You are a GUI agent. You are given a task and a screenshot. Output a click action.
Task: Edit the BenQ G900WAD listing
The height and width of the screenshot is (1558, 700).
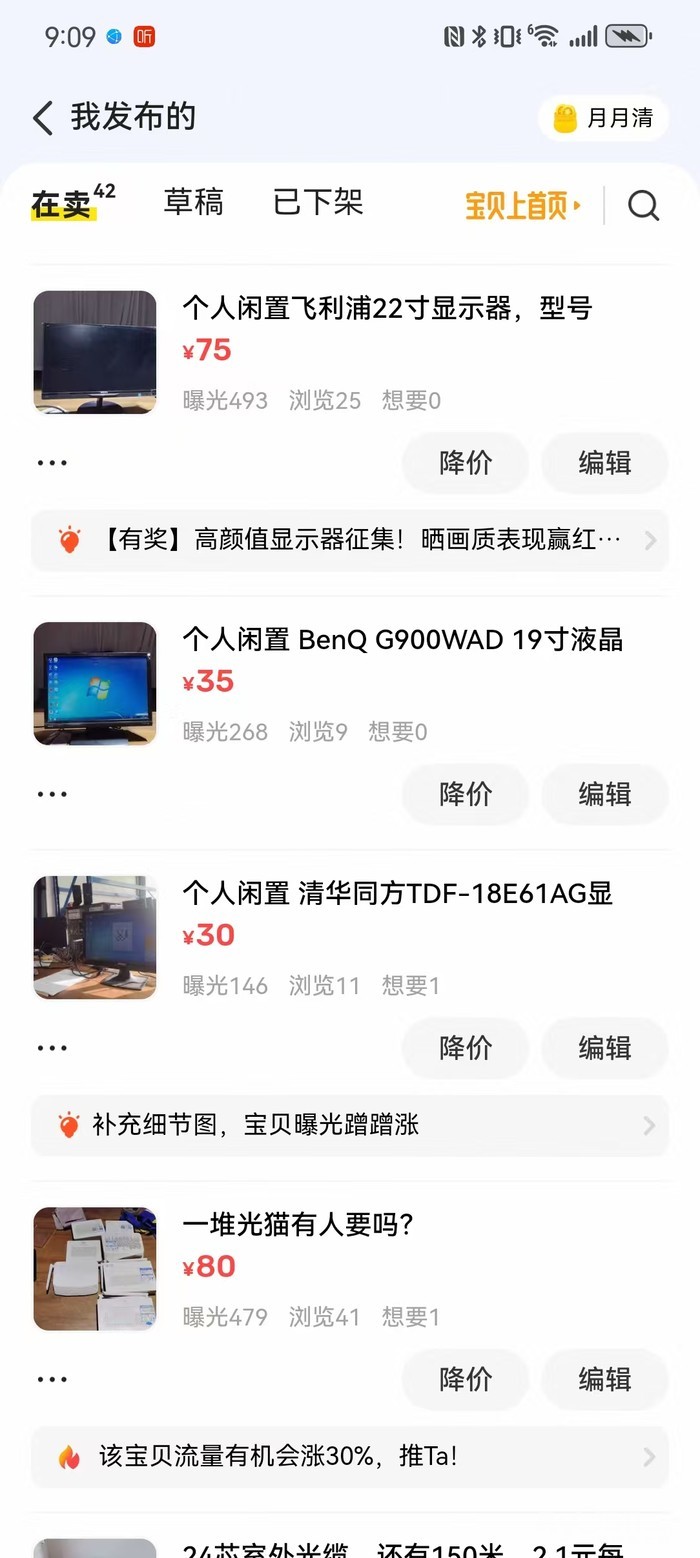[x=604, y=794]
